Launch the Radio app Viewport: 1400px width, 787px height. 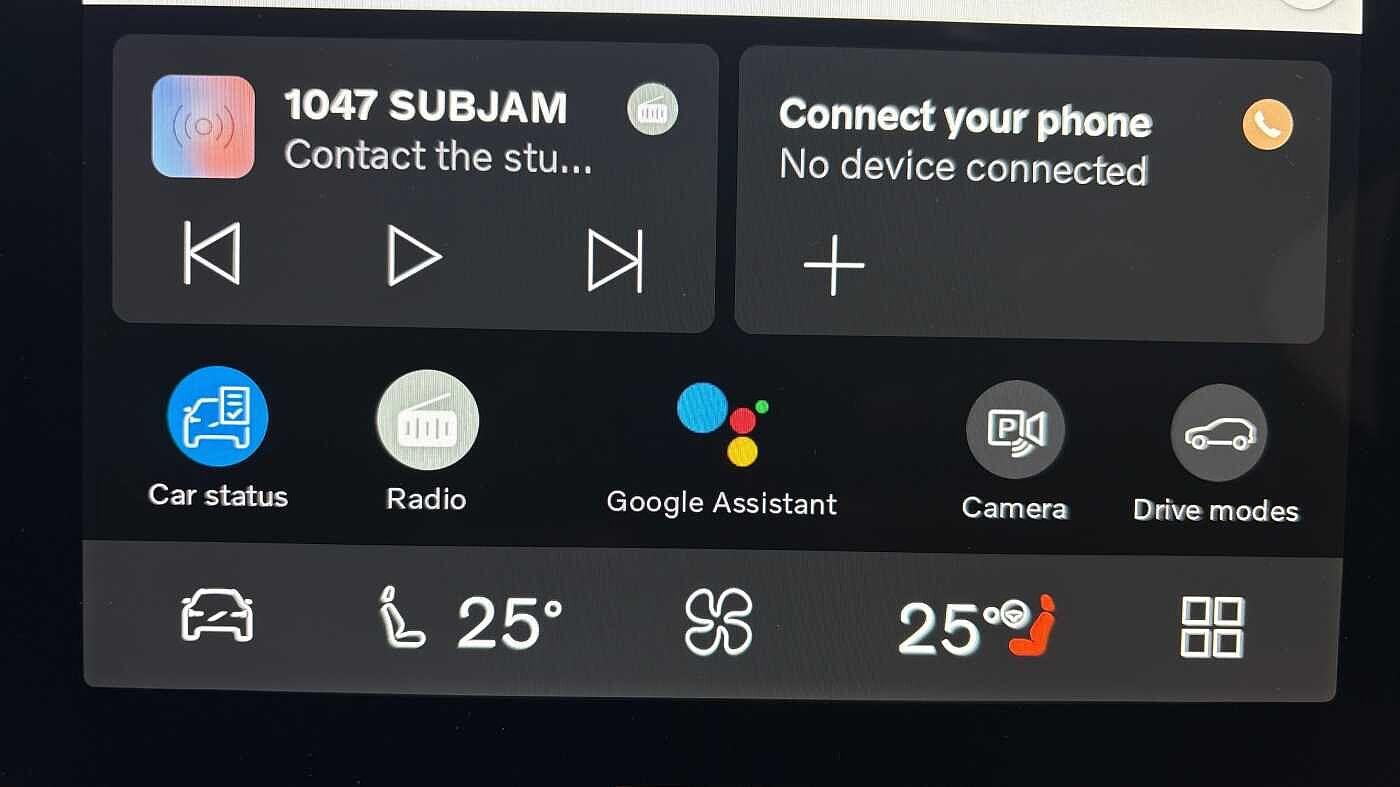[x=427, y=422]
